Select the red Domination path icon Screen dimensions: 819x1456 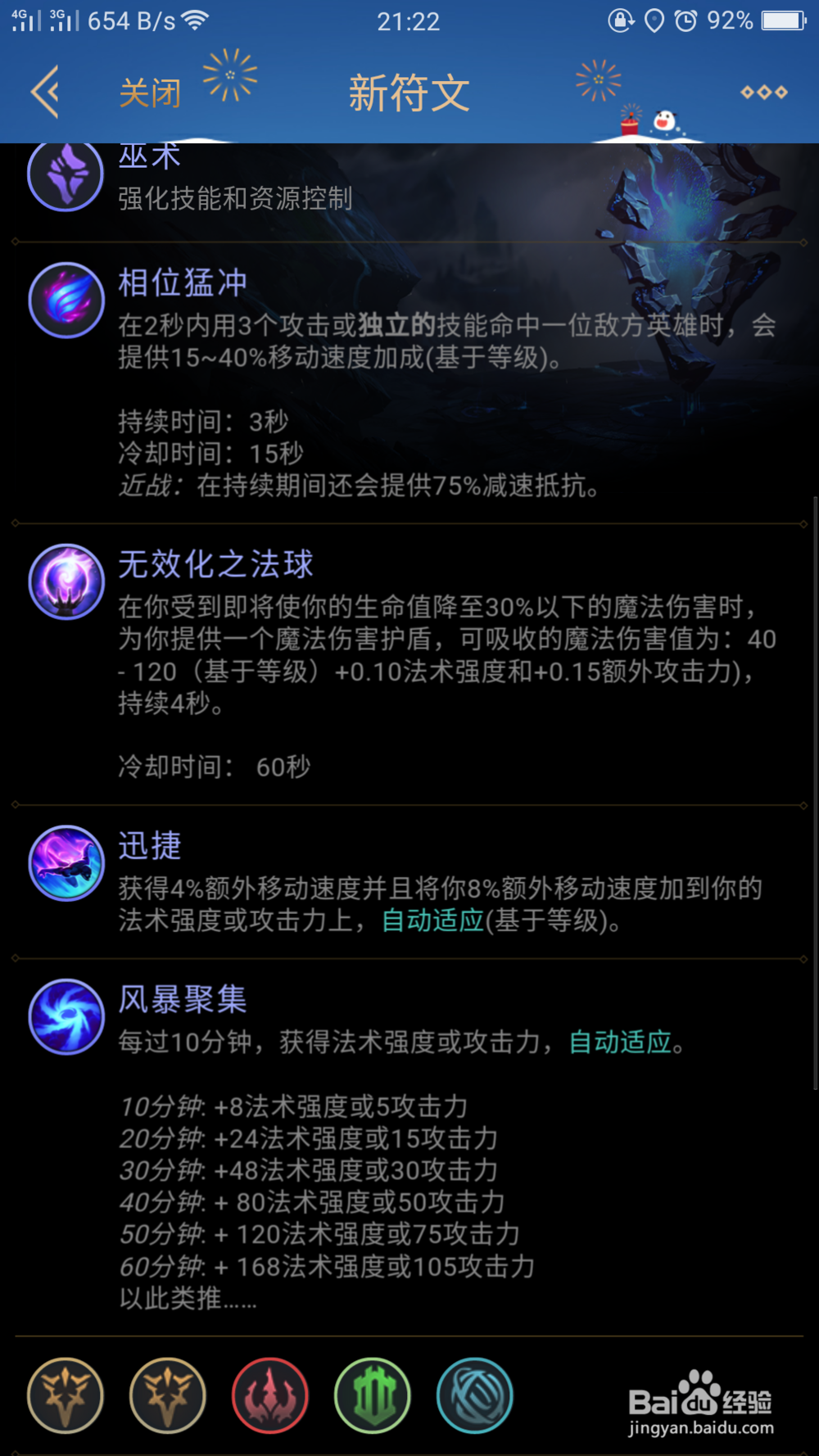coord(270,1395)
